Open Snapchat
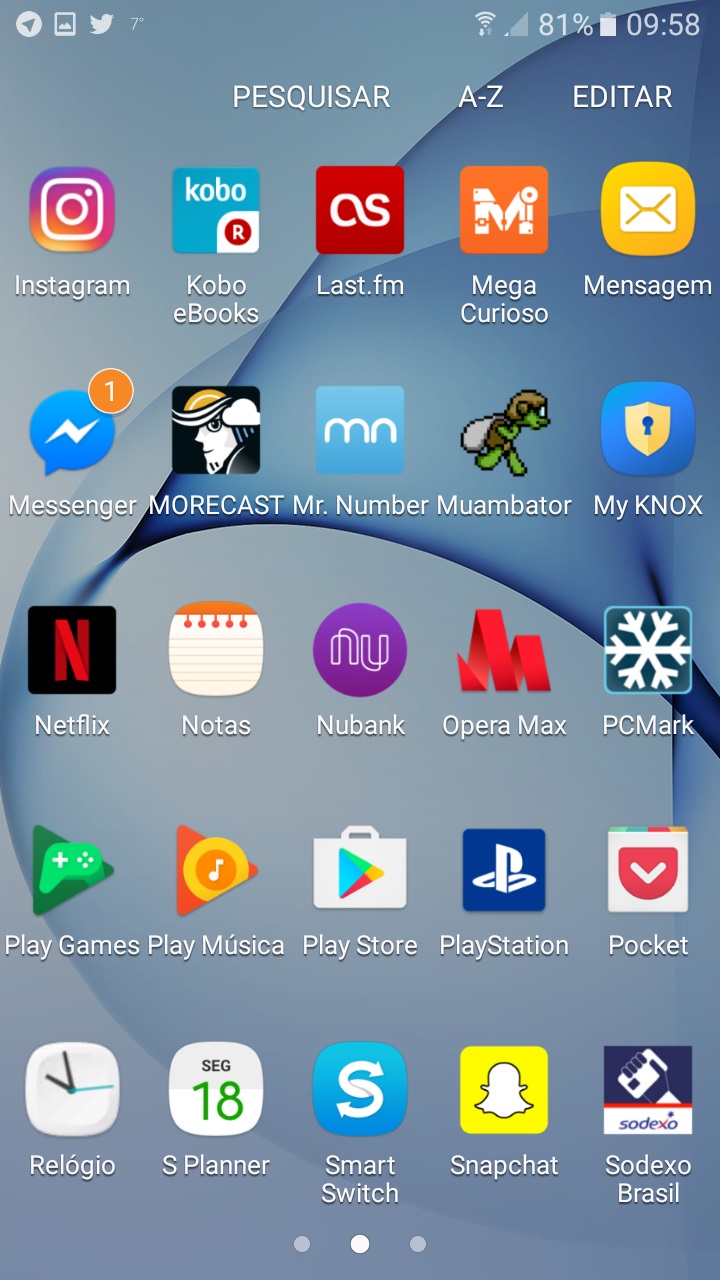Screen dimensions: 720x1280 tap(504, 1090)
